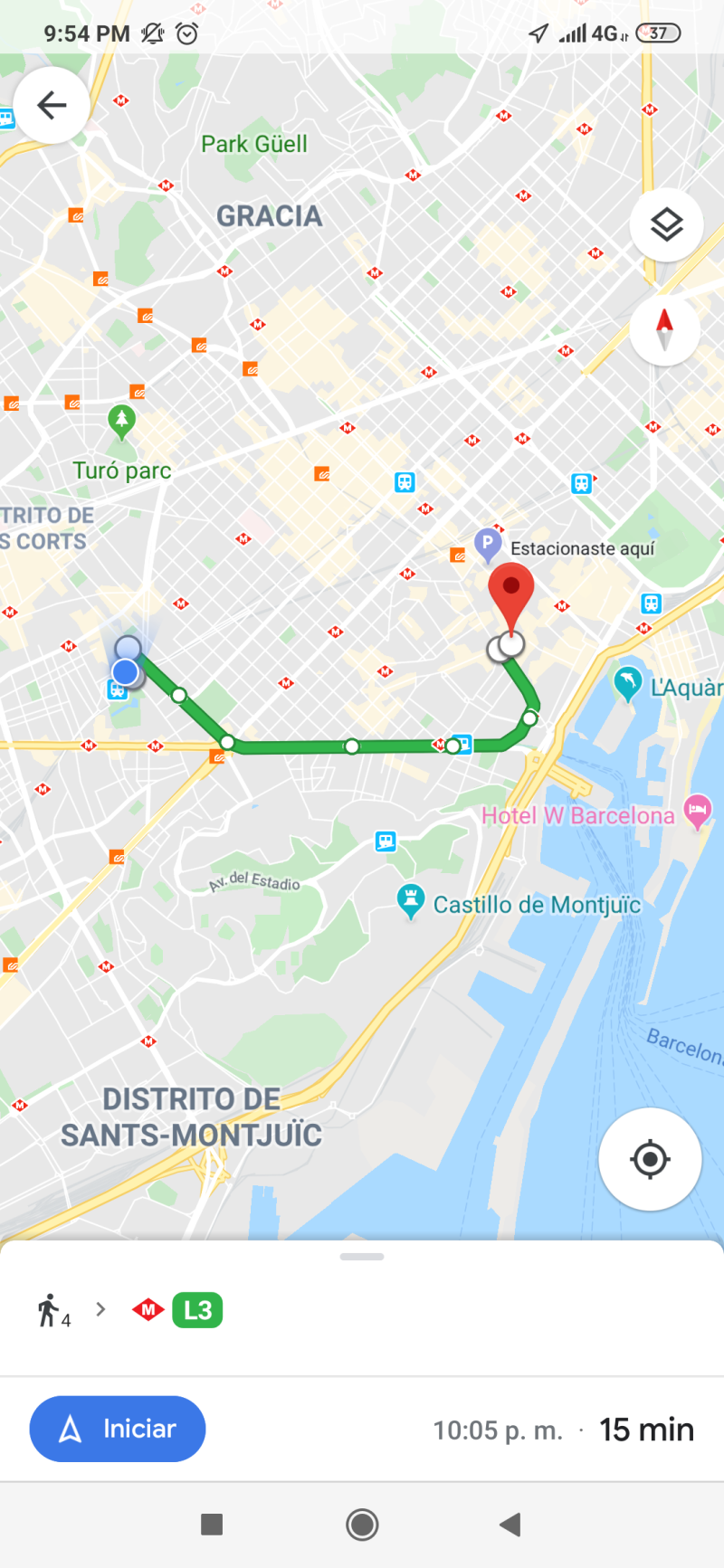Open Castillo de Montjuïc place marker

click(411, 900)
